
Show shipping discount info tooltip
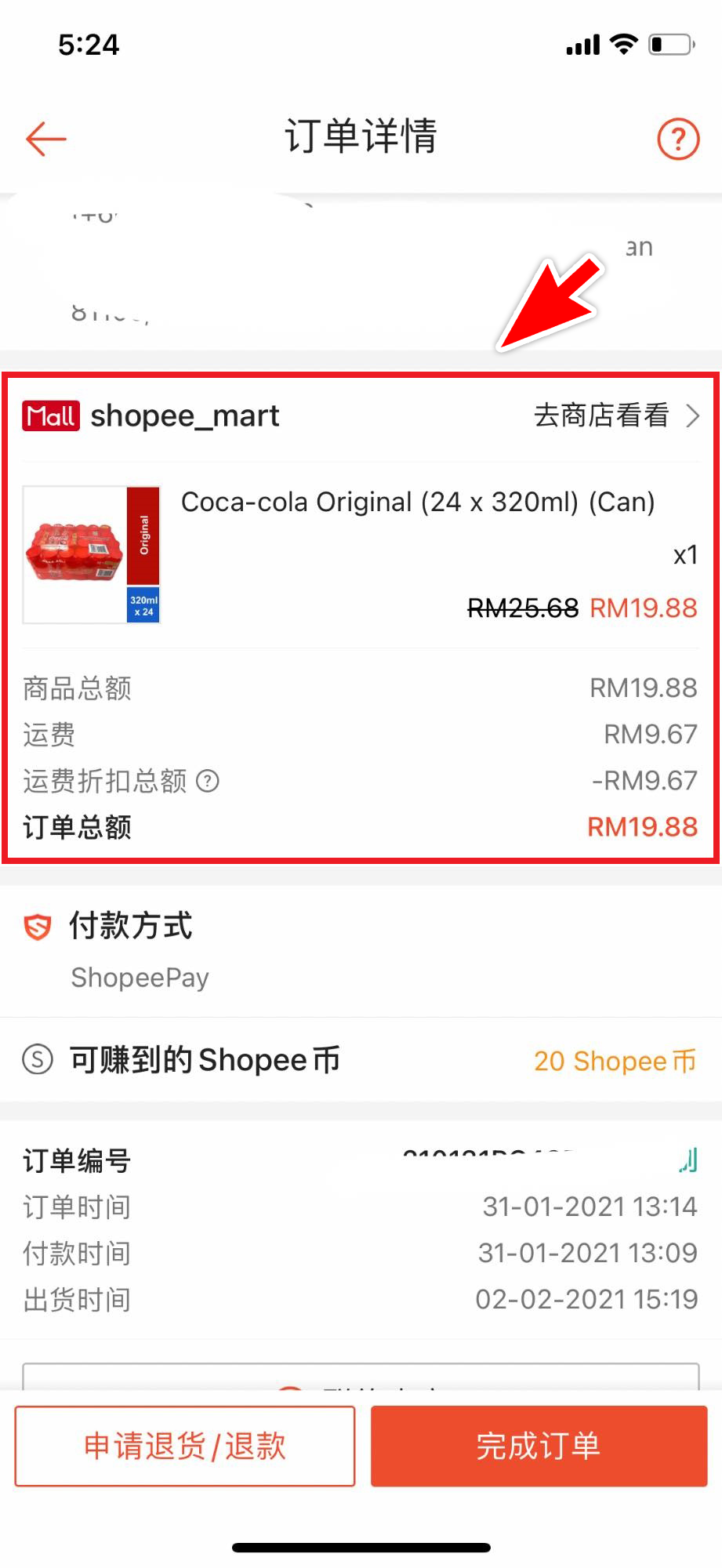point(208,781)
